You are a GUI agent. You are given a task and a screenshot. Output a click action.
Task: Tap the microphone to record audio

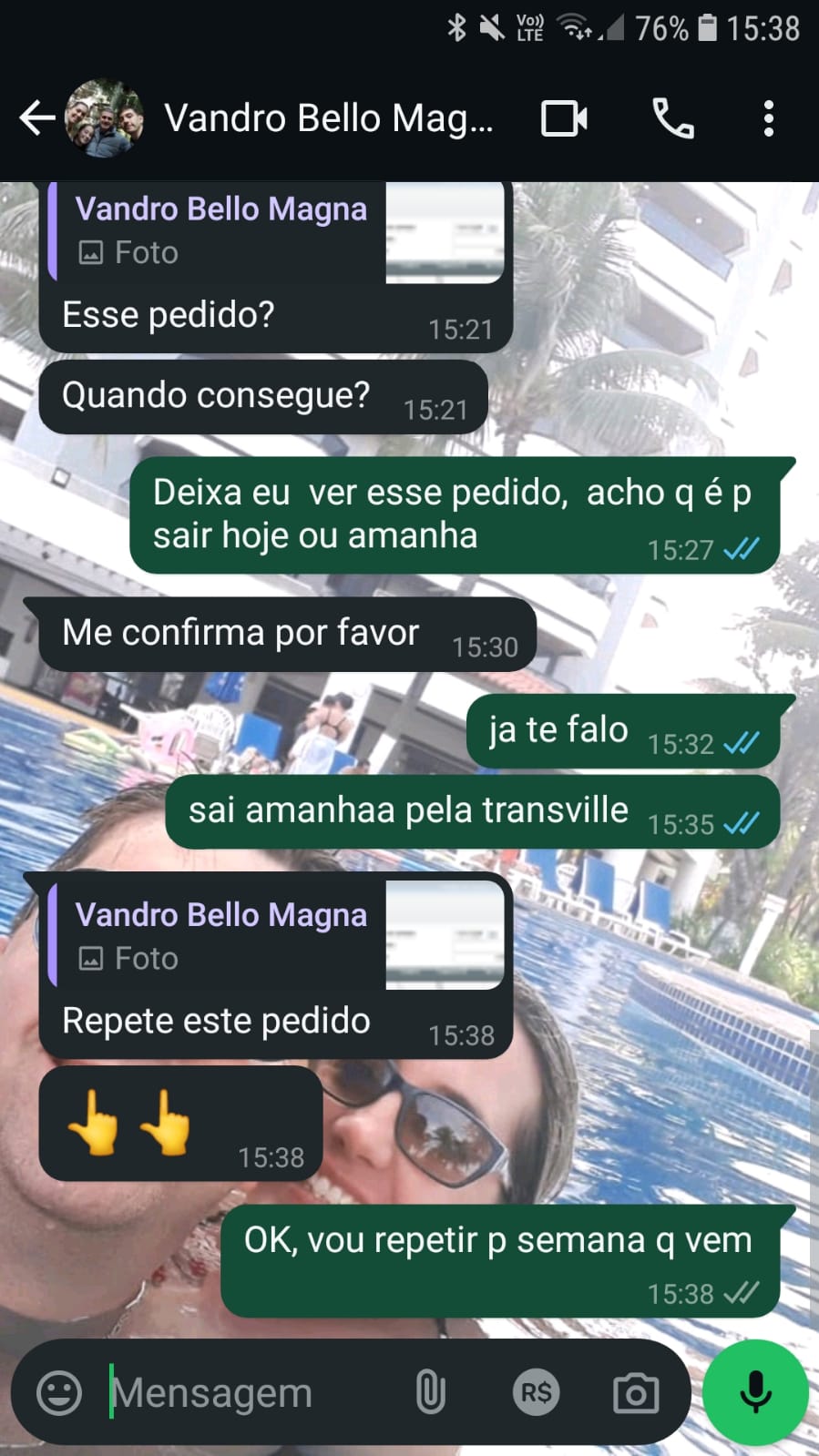point(755,1392)
